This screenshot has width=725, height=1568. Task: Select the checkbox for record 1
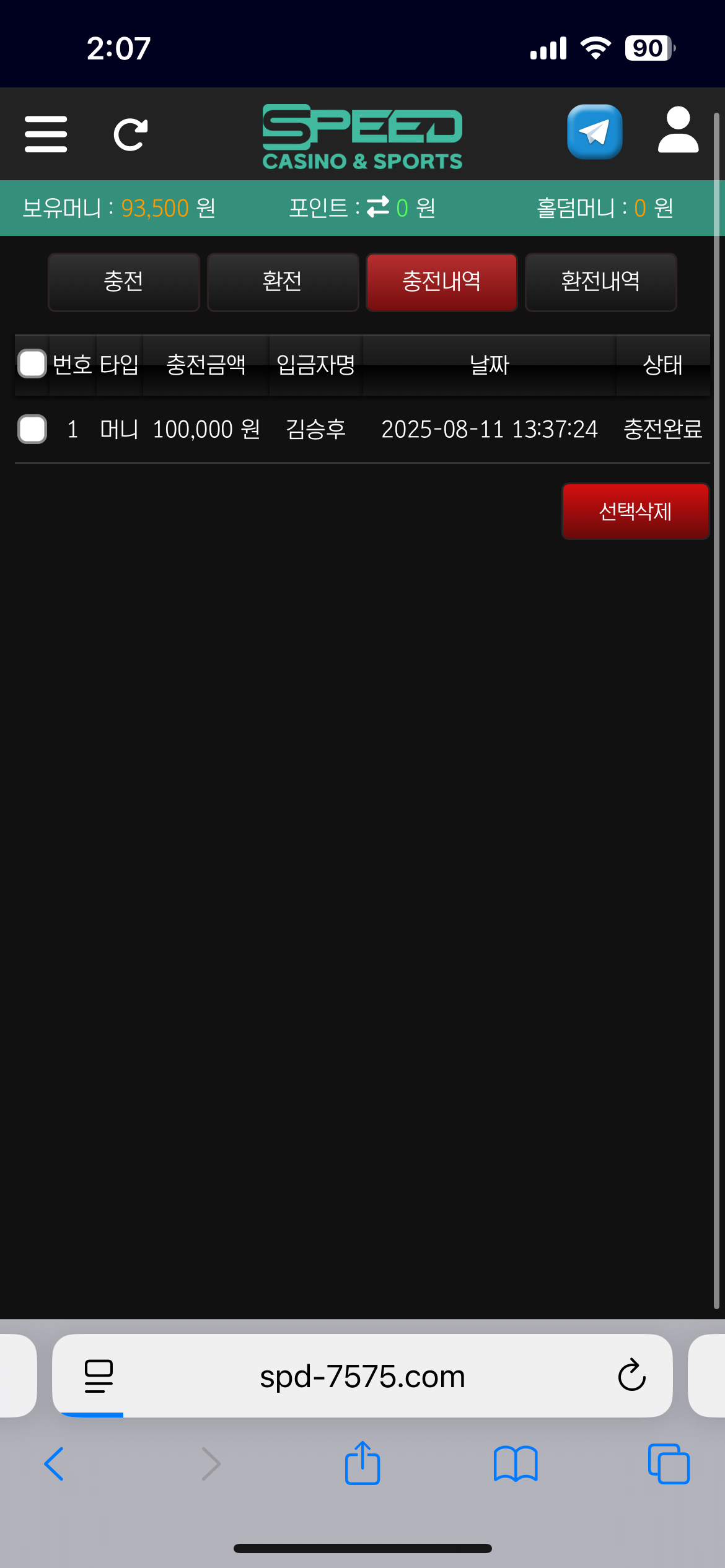[32, 429]
